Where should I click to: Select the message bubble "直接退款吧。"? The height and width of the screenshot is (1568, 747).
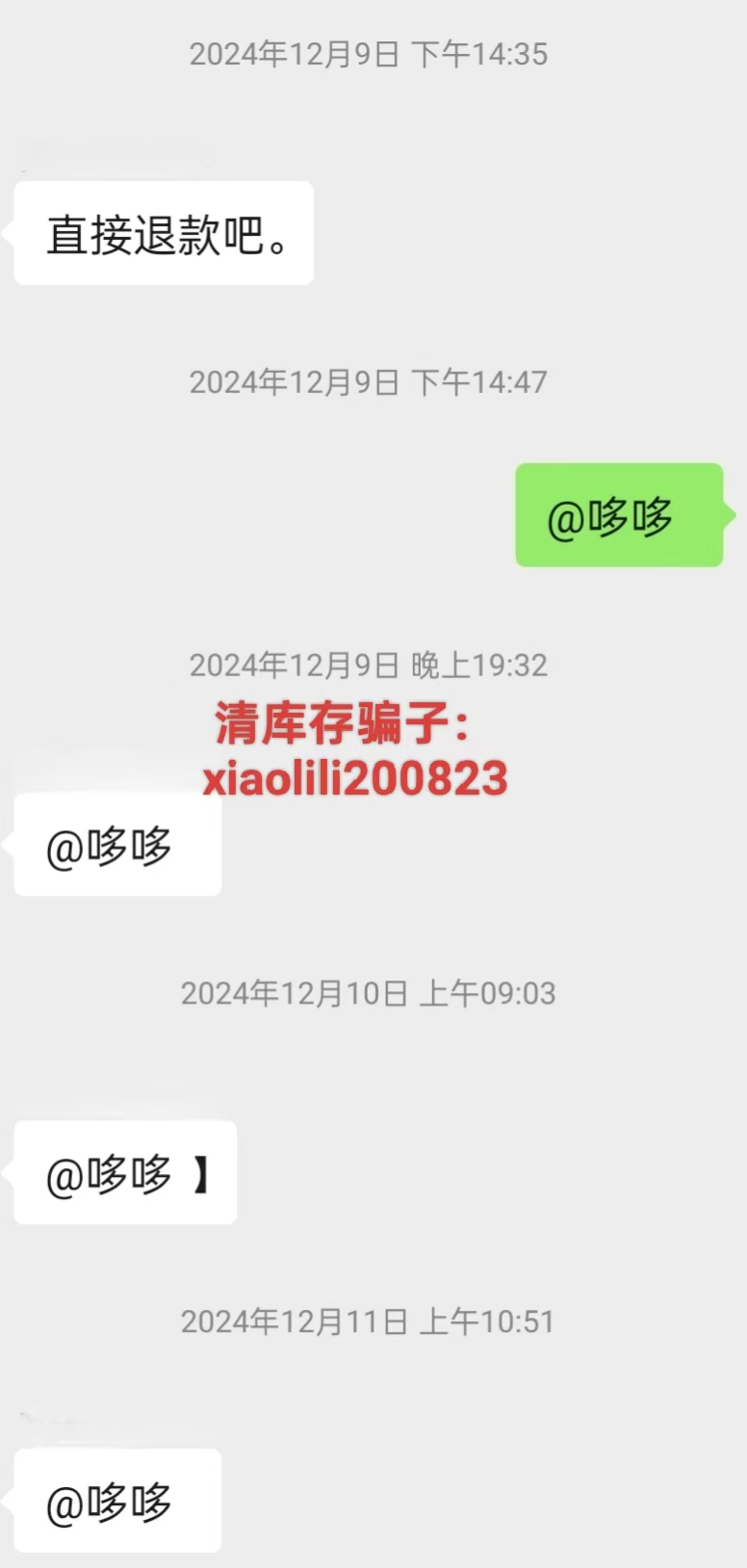[164, 232]
